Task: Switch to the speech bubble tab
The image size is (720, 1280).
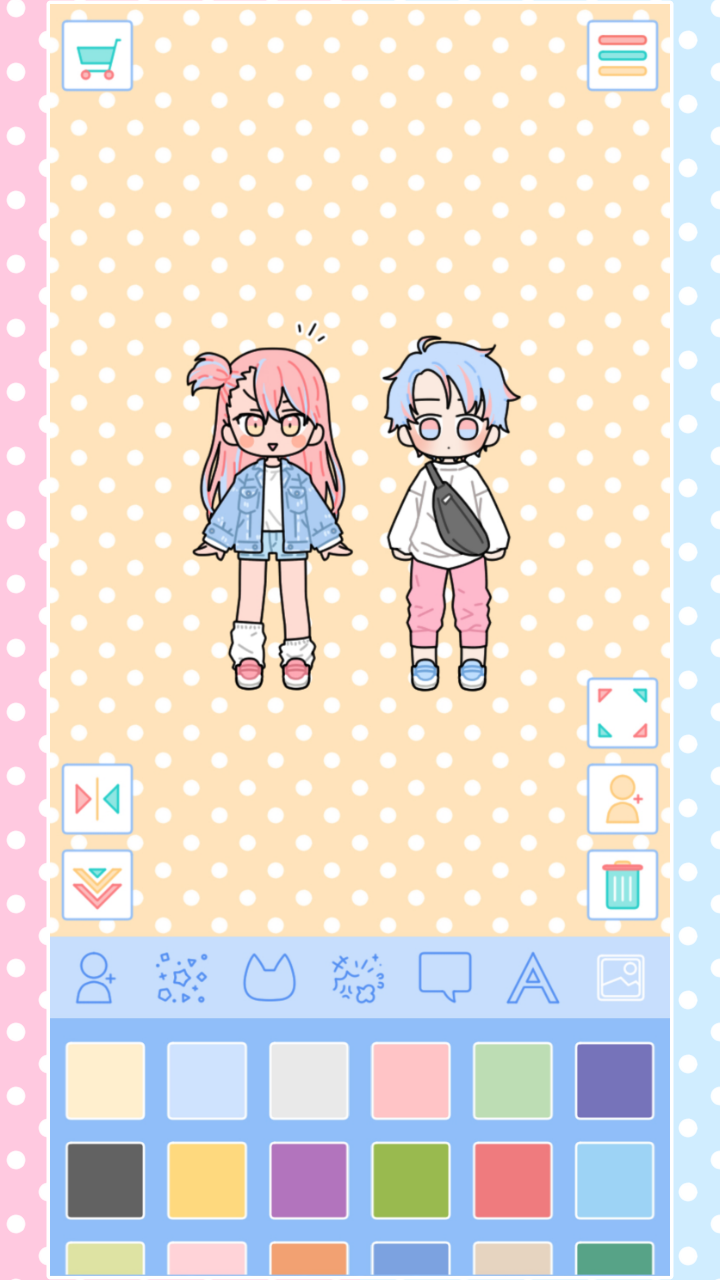Action: (x=445, y=977)
